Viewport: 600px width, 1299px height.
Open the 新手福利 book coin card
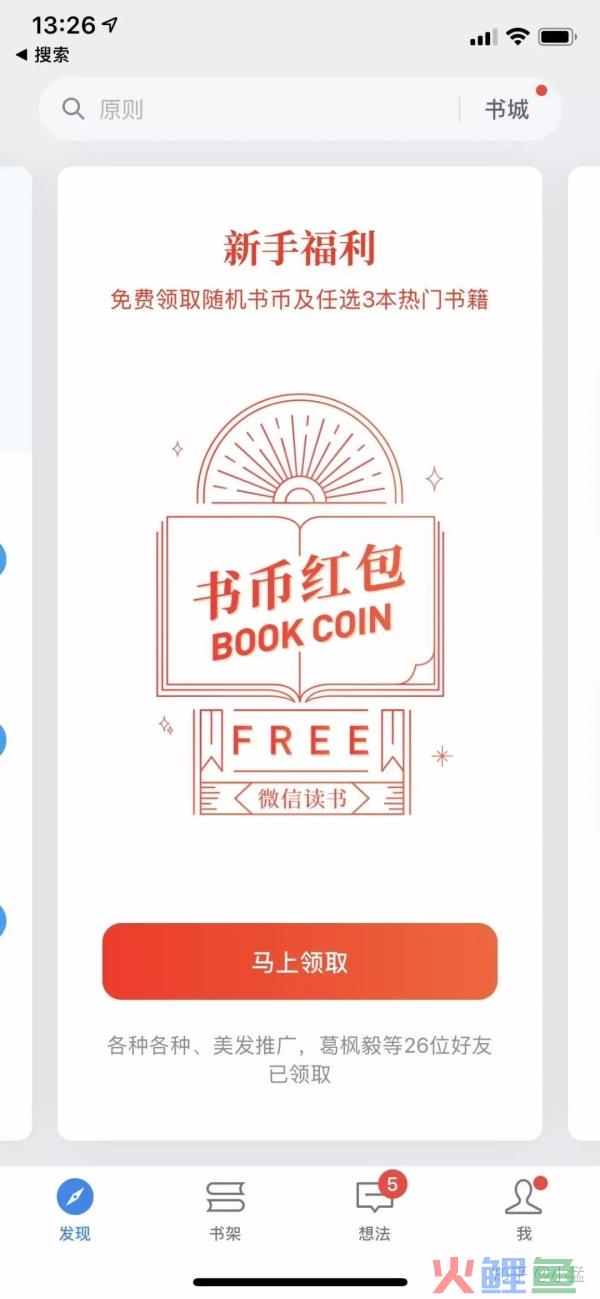click(299, 600)
